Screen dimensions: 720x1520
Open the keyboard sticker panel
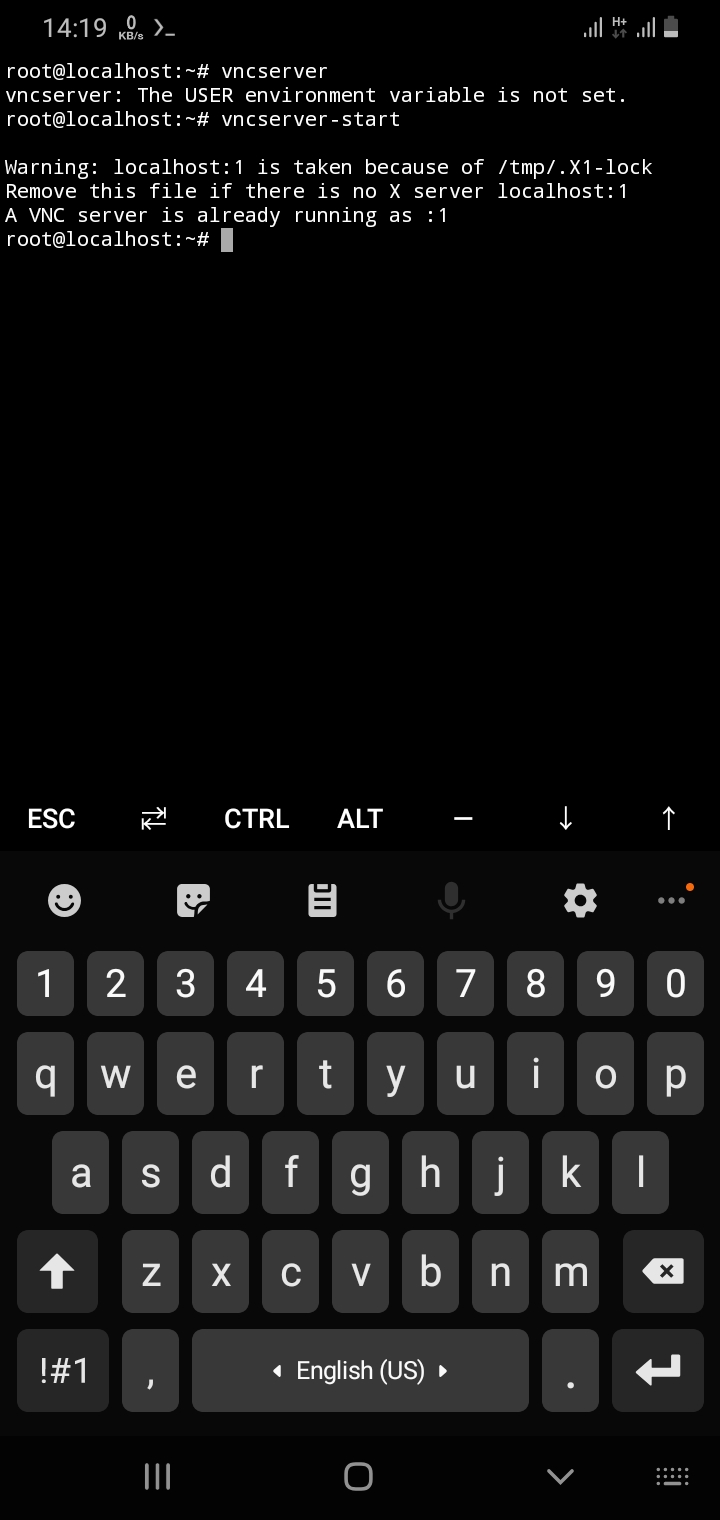coord(193,901)
